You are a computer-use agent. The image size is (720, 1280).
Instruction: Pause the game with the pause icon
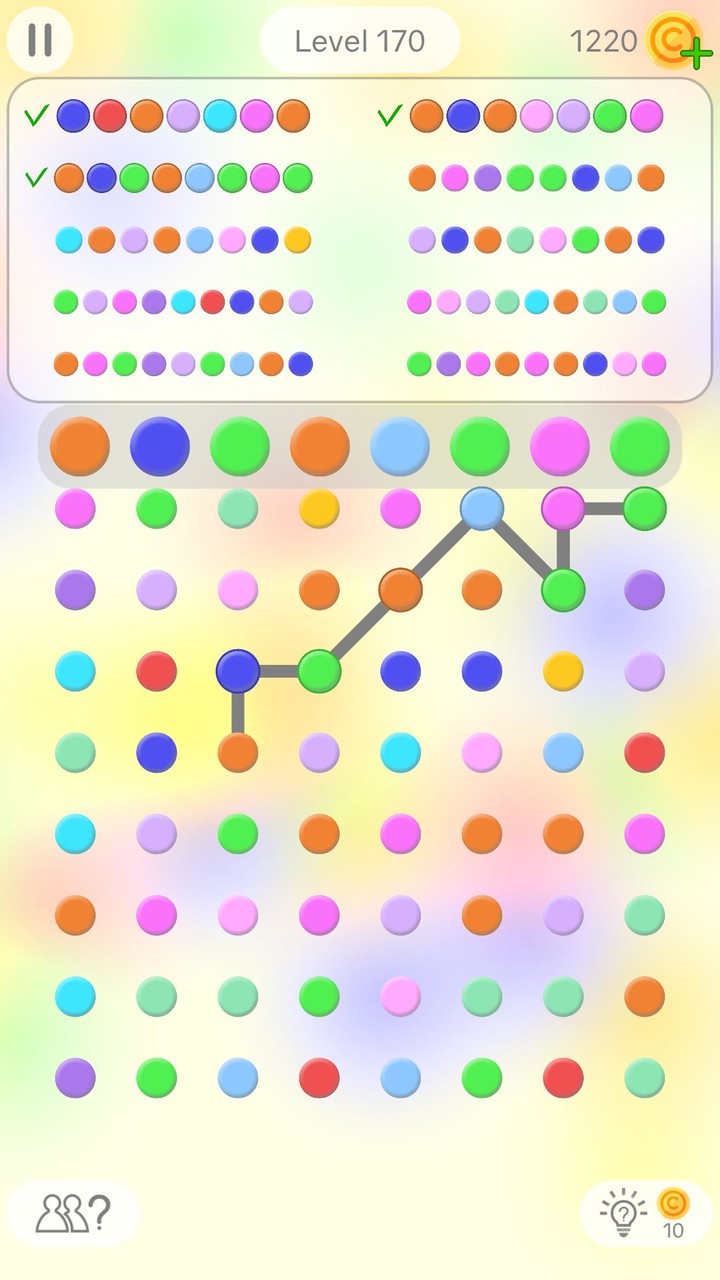coord(40,40)
